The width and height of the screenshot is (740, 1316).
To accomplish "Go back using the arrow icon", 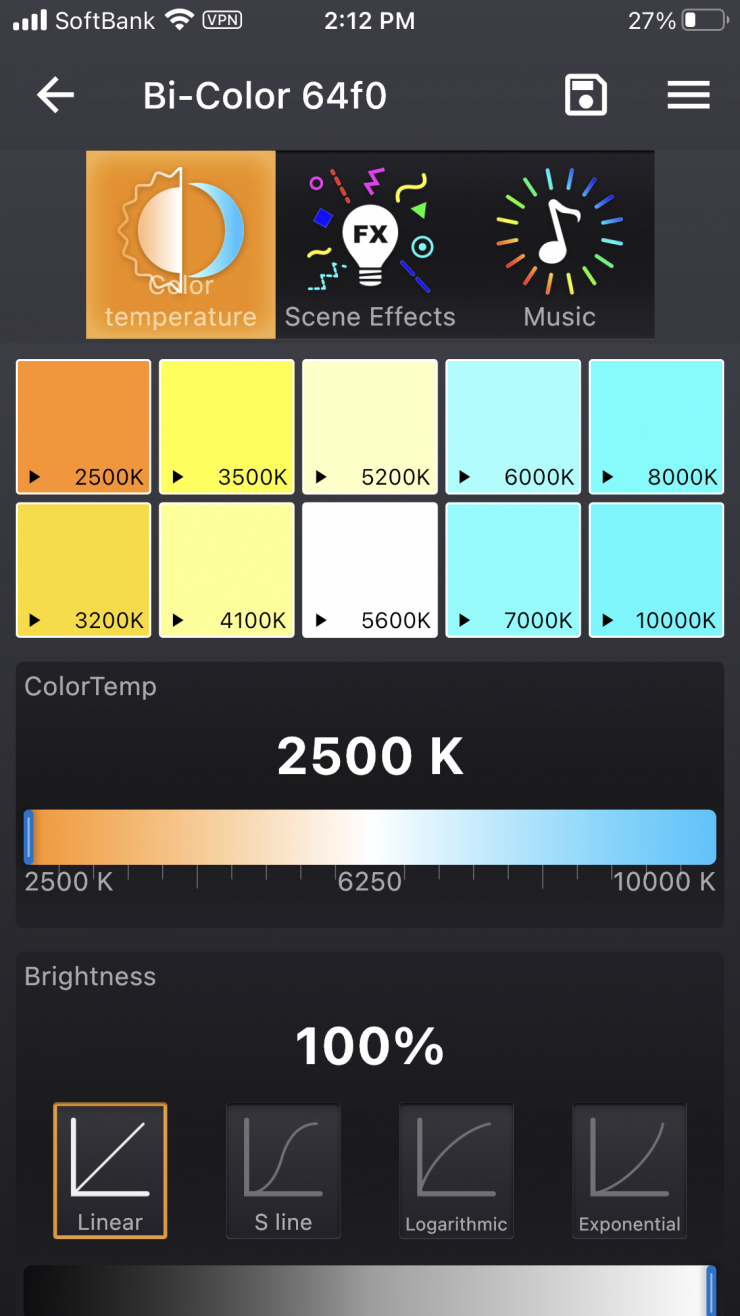I will tap(56, 96).
